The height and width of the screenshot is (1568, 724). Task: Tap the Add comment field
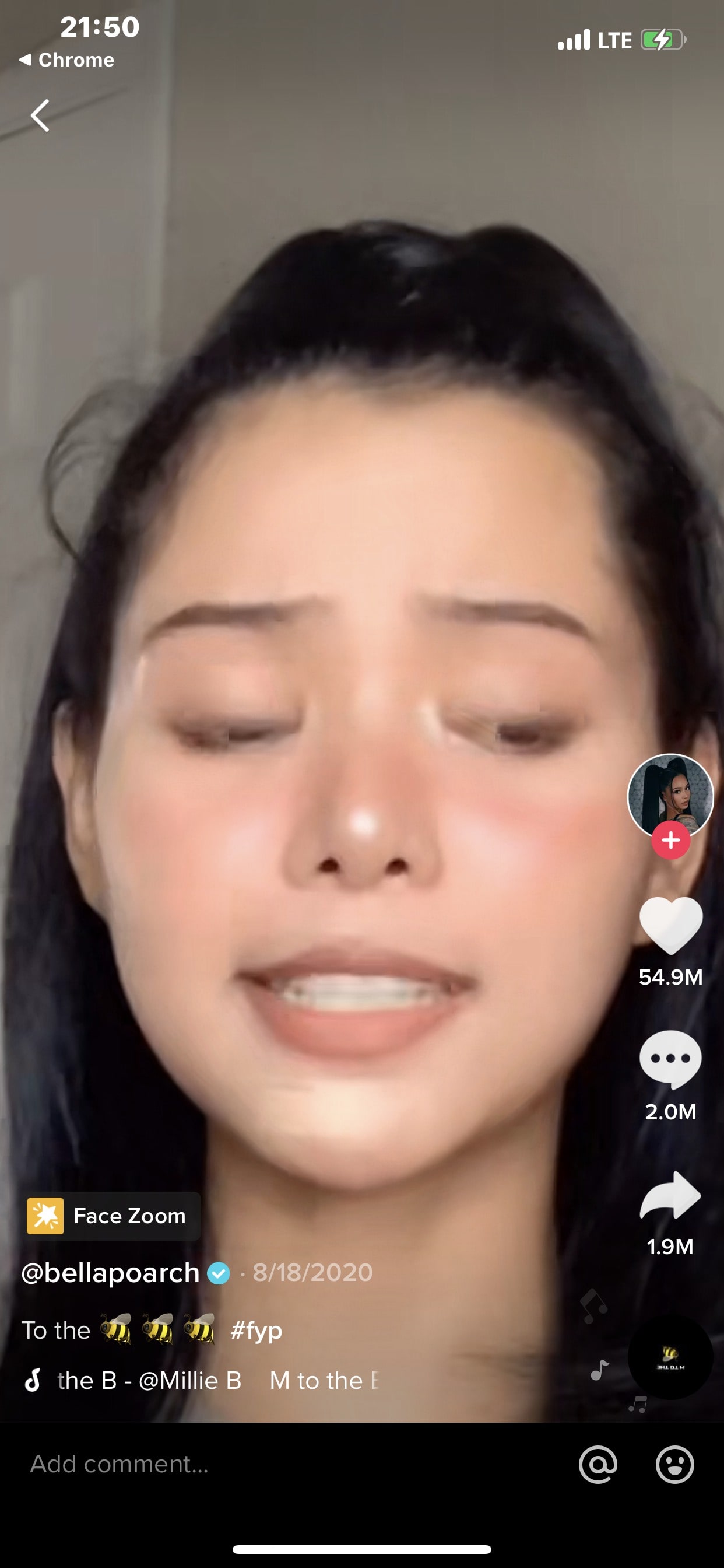point(243,1464)
